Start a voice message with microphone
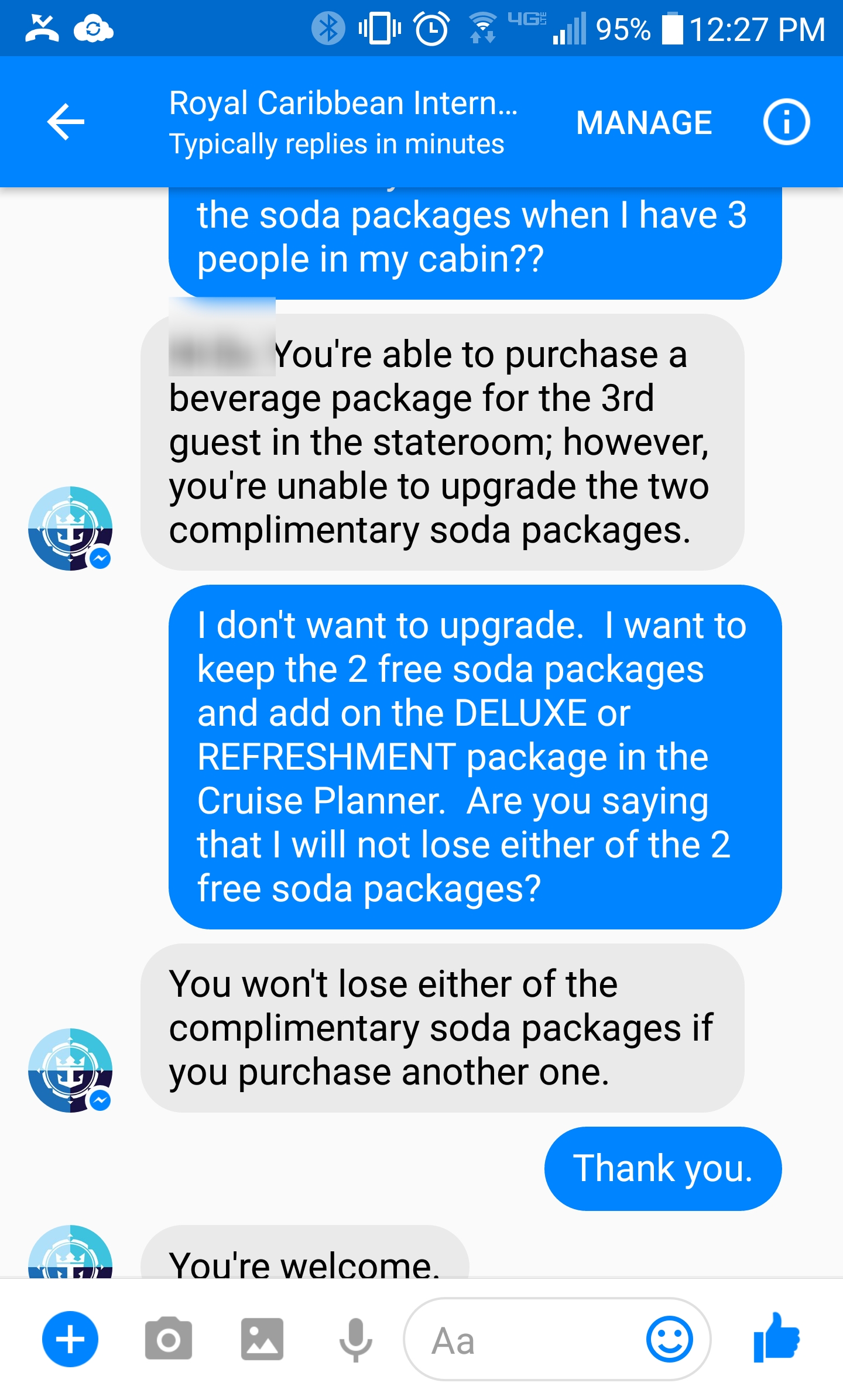The image size is (843, 1400). click(x=355, y=1340)
